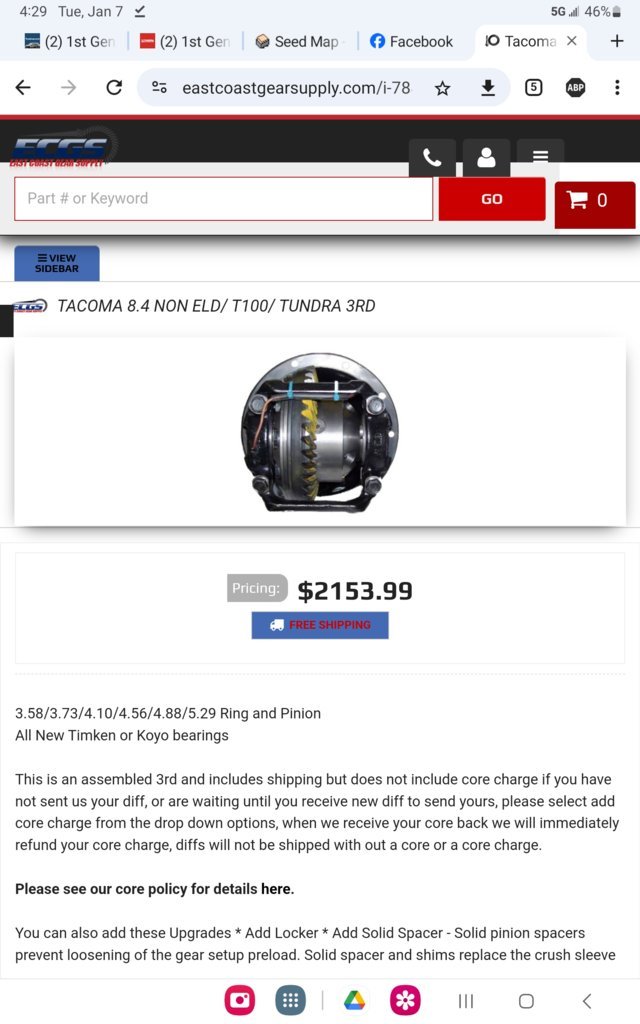Go to the system home screen
Image resolution: width=640 pixels, height=1024 pixels.
pos(526,1001)
